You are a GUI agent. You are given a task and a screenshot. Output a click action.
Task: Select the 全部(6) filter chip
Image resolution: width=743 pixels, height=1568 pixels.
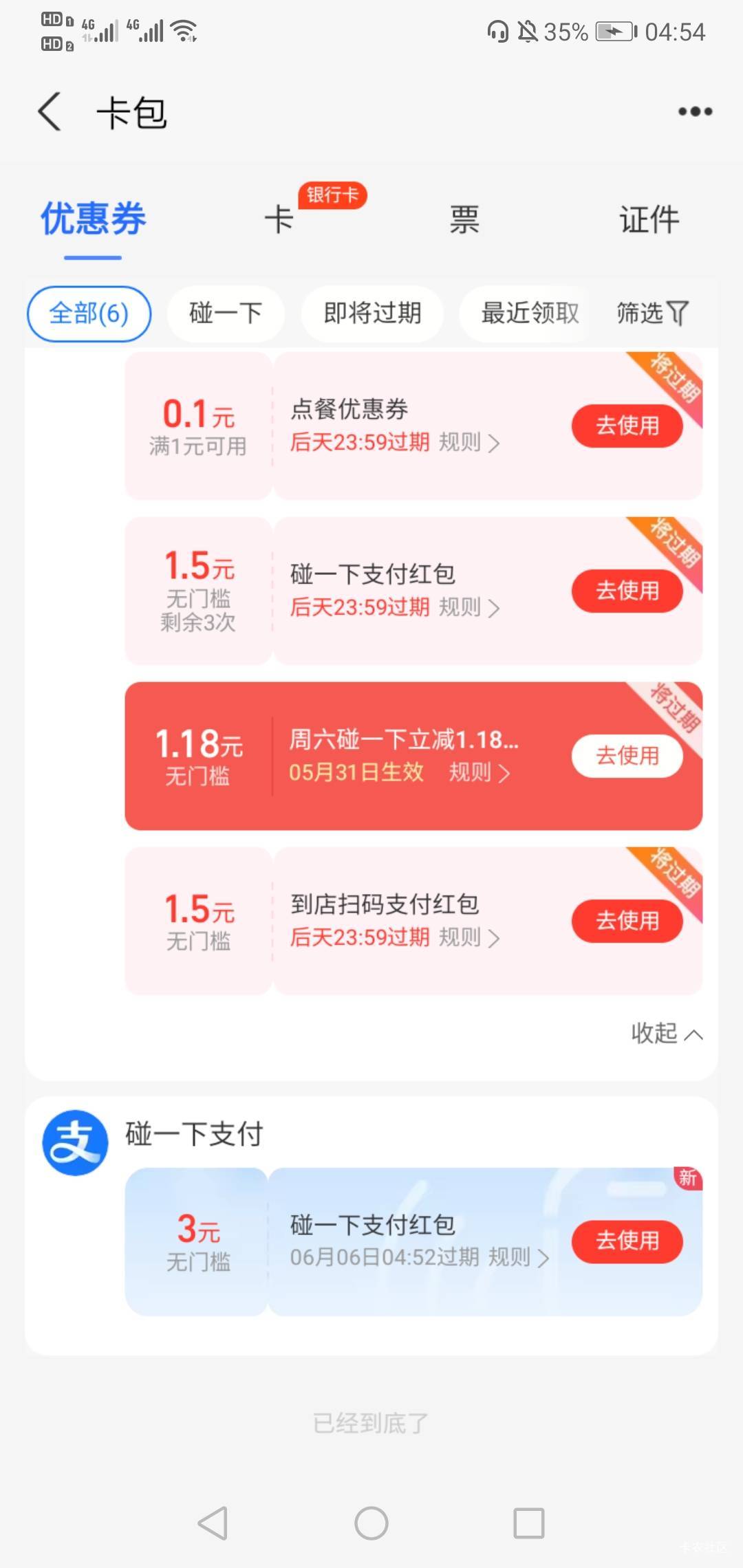89,314
